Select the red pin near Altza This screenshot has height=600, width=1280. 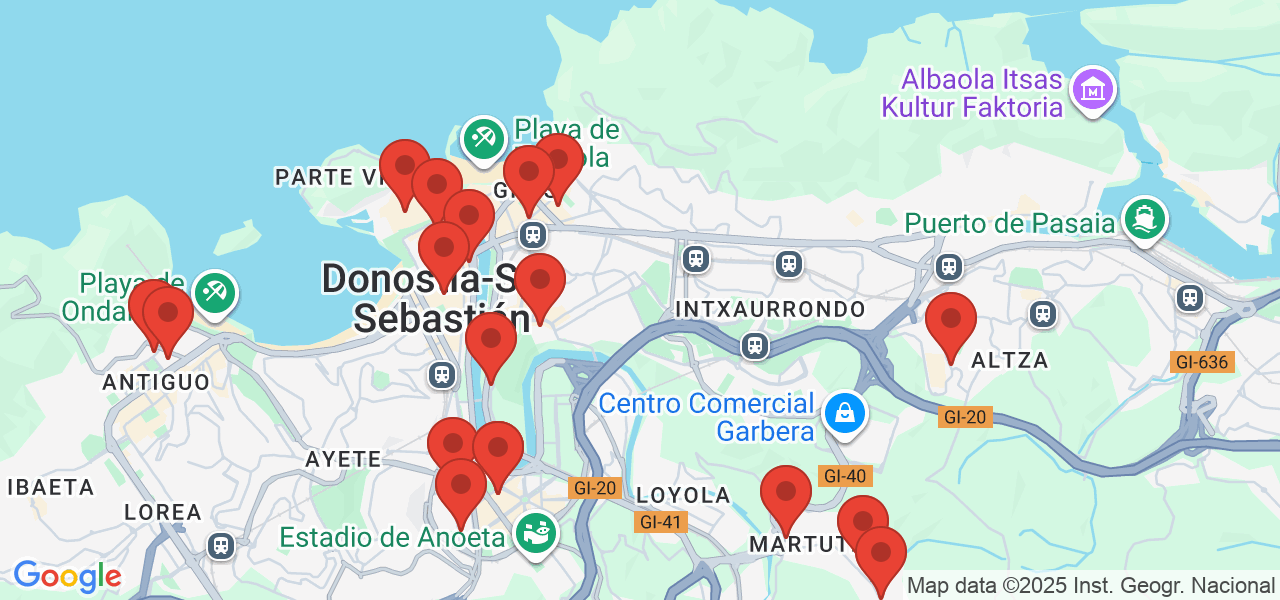pyautogui.click(x=950, y=322)
